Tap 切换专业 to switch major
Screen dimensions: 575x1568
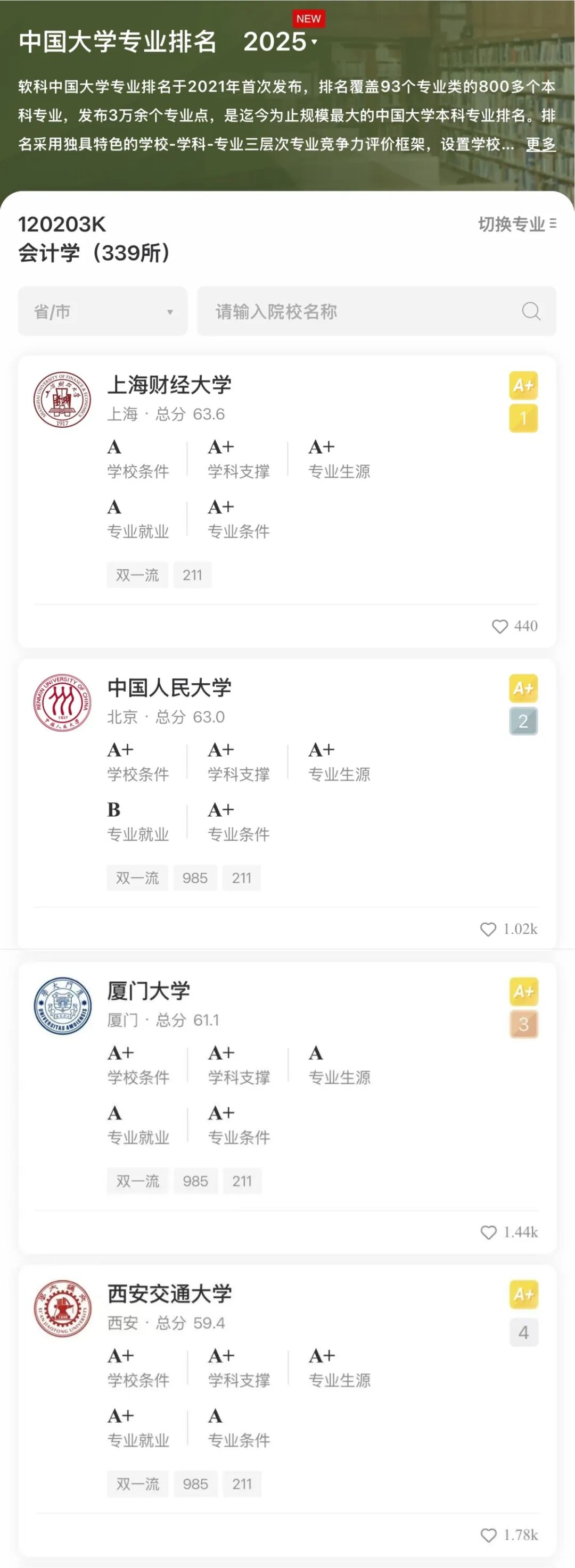click(x=516, y=224)
